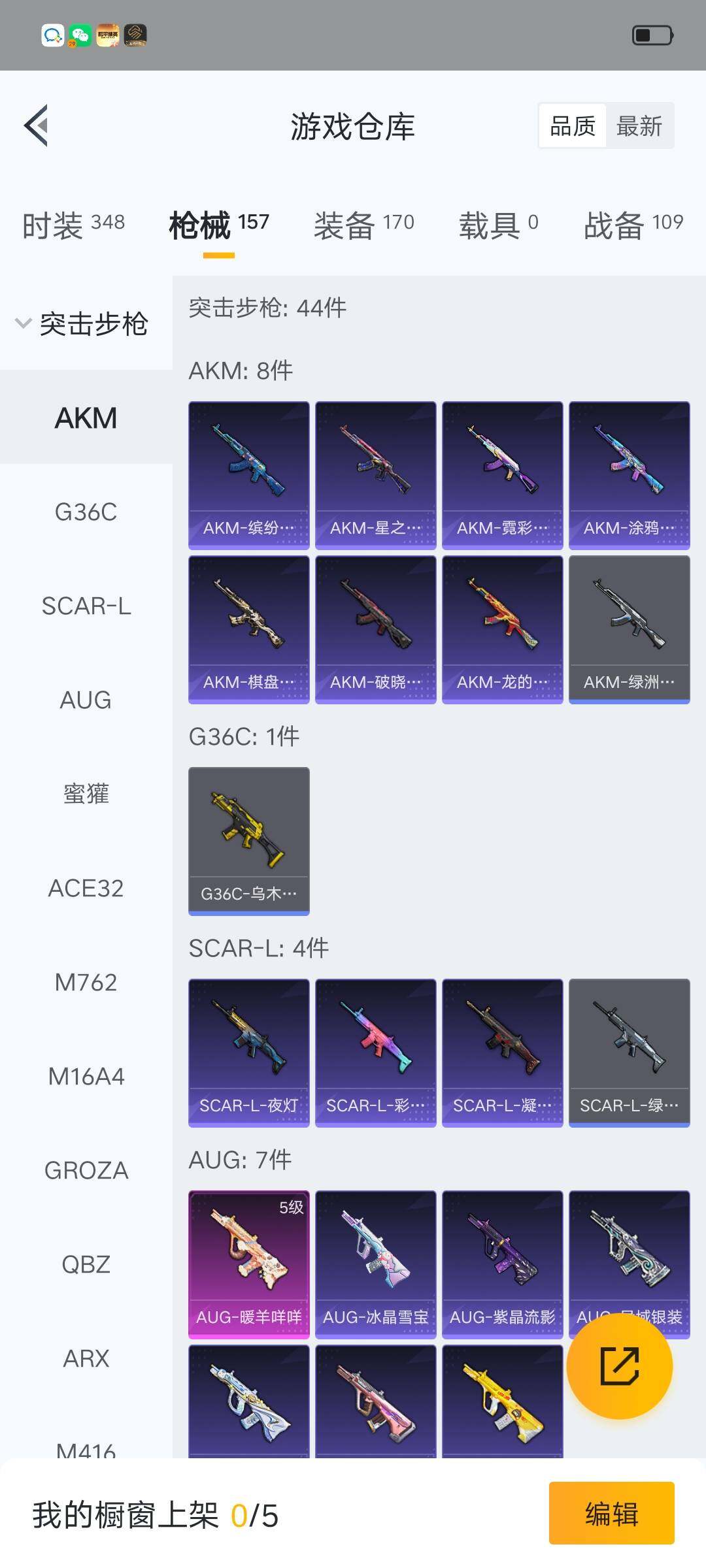Image resolution: width=706 pixels, height=1568 pixels.
Task: Tap the yellow share floating button
Action: [x=619, y=1365]
